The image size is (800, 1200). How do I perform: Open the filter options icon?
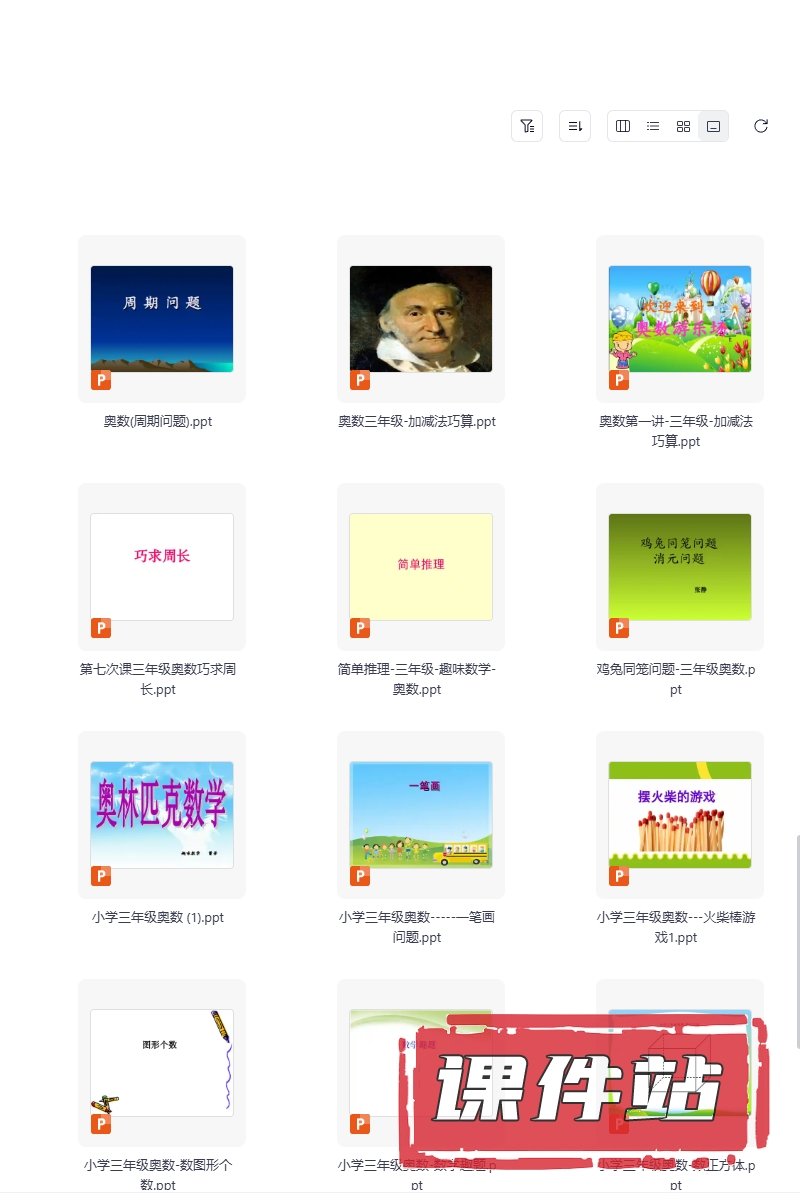click(x=527, y=126)
